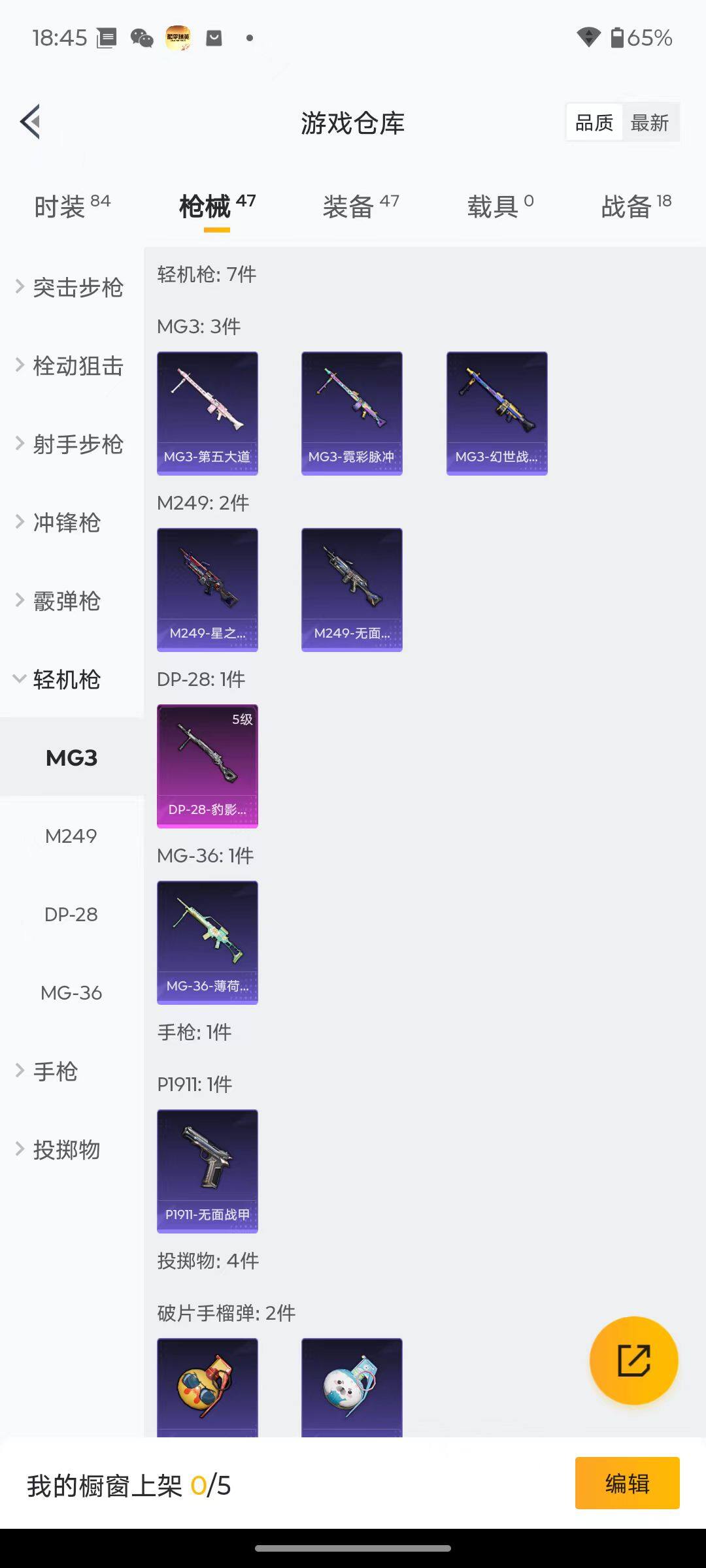
Task: Open the level 5 DP-28 skin
Action: pos(207,766)
